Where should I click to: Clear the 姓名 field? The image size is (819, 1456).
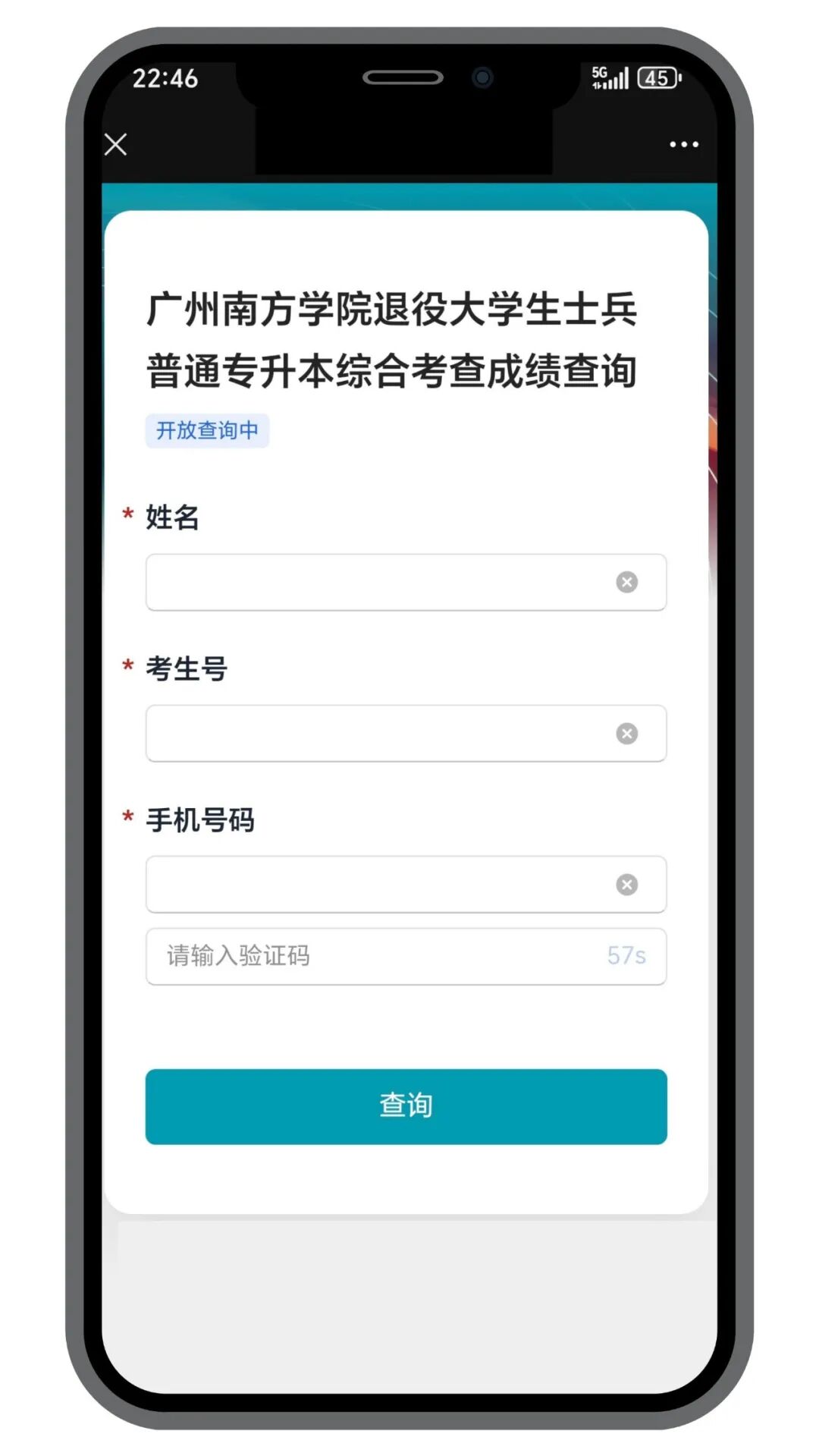click(626, 582)
